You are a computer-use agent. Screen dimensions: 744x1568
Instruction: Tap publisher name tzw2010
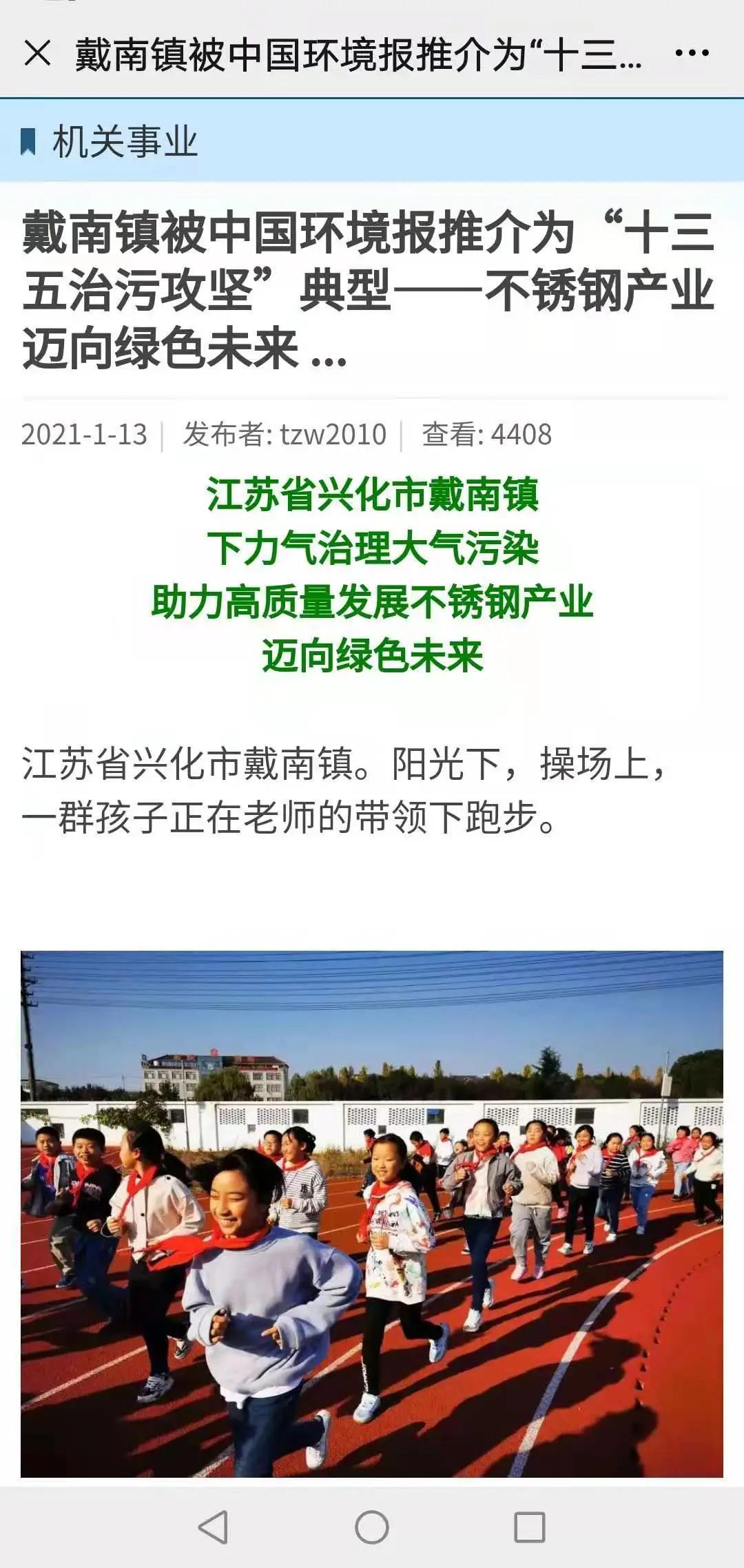pos(333,435)
